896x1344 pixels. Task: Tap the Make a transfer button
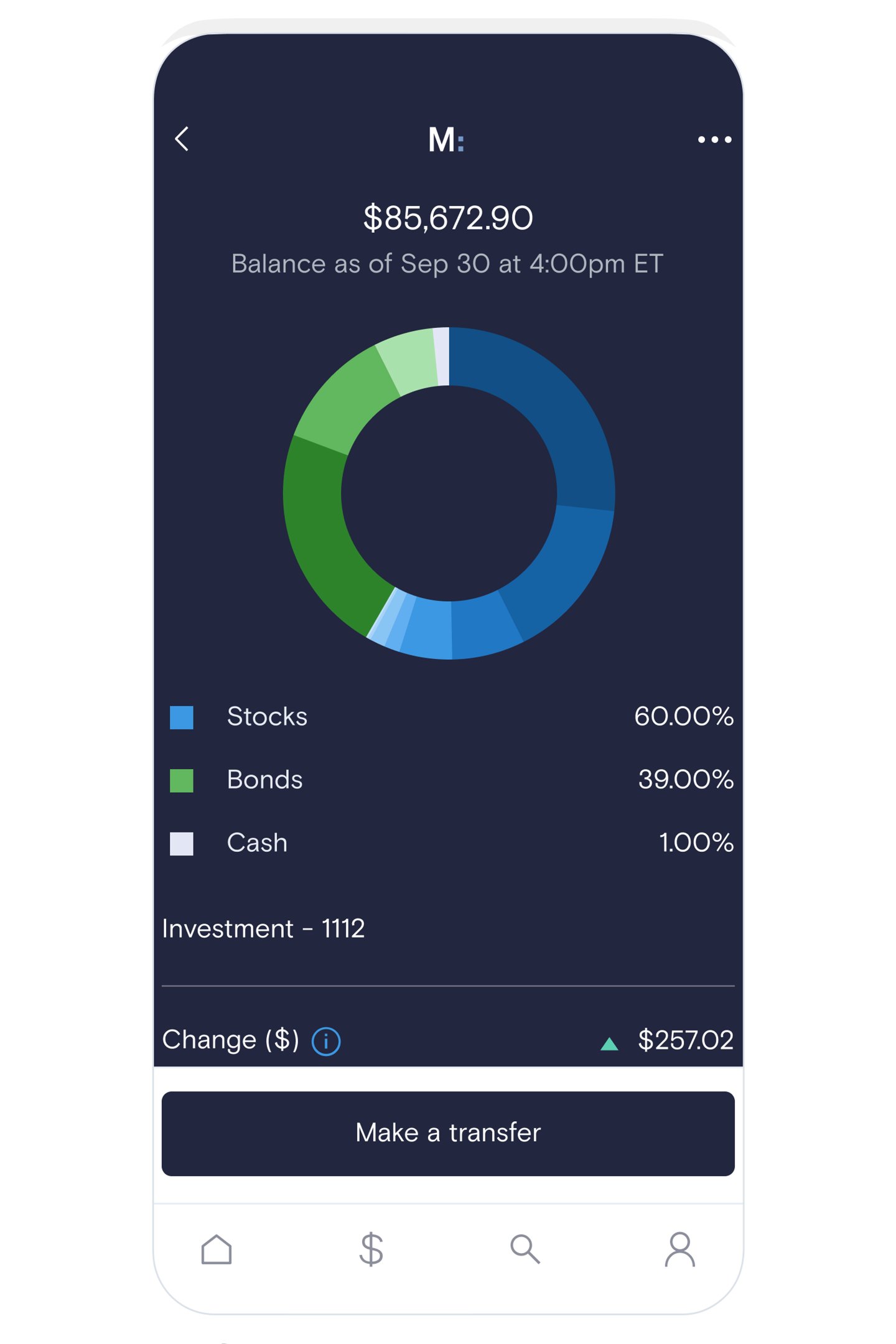[x=448, y=1133]
